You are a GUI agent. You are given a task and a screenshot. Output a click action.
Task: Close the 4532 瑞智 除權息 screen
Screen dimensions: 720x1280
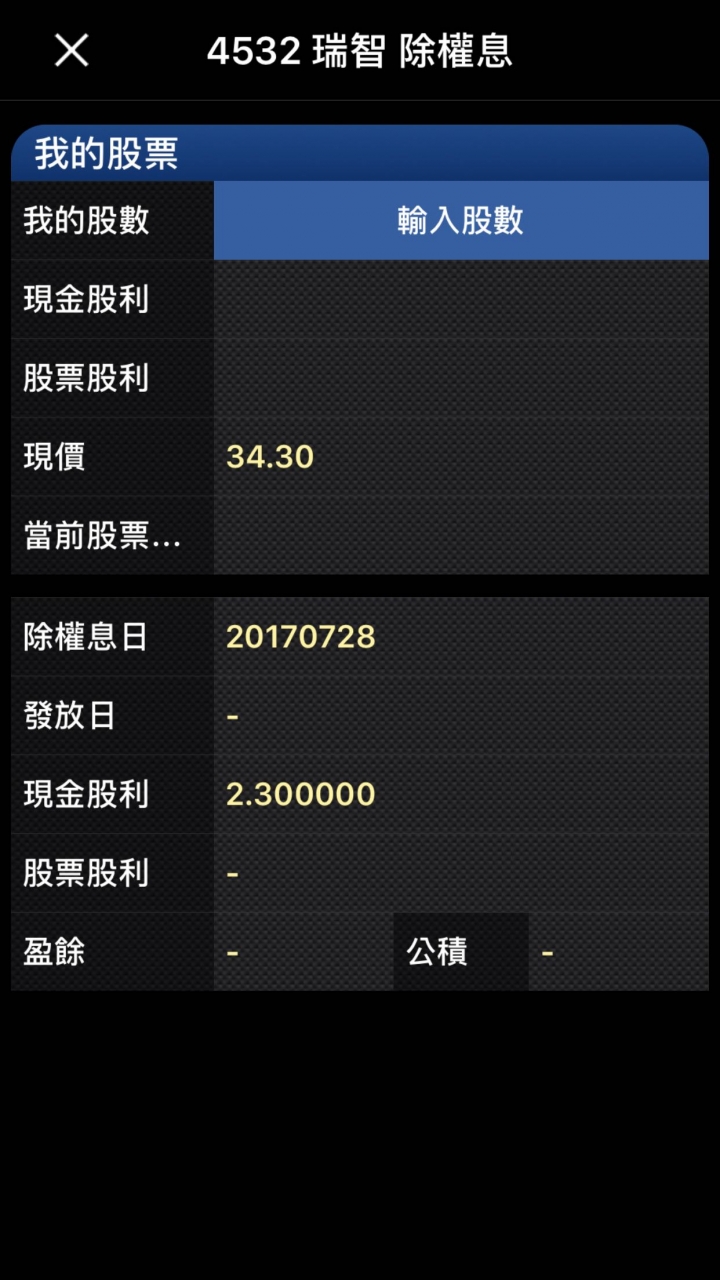tap(71, 50)
